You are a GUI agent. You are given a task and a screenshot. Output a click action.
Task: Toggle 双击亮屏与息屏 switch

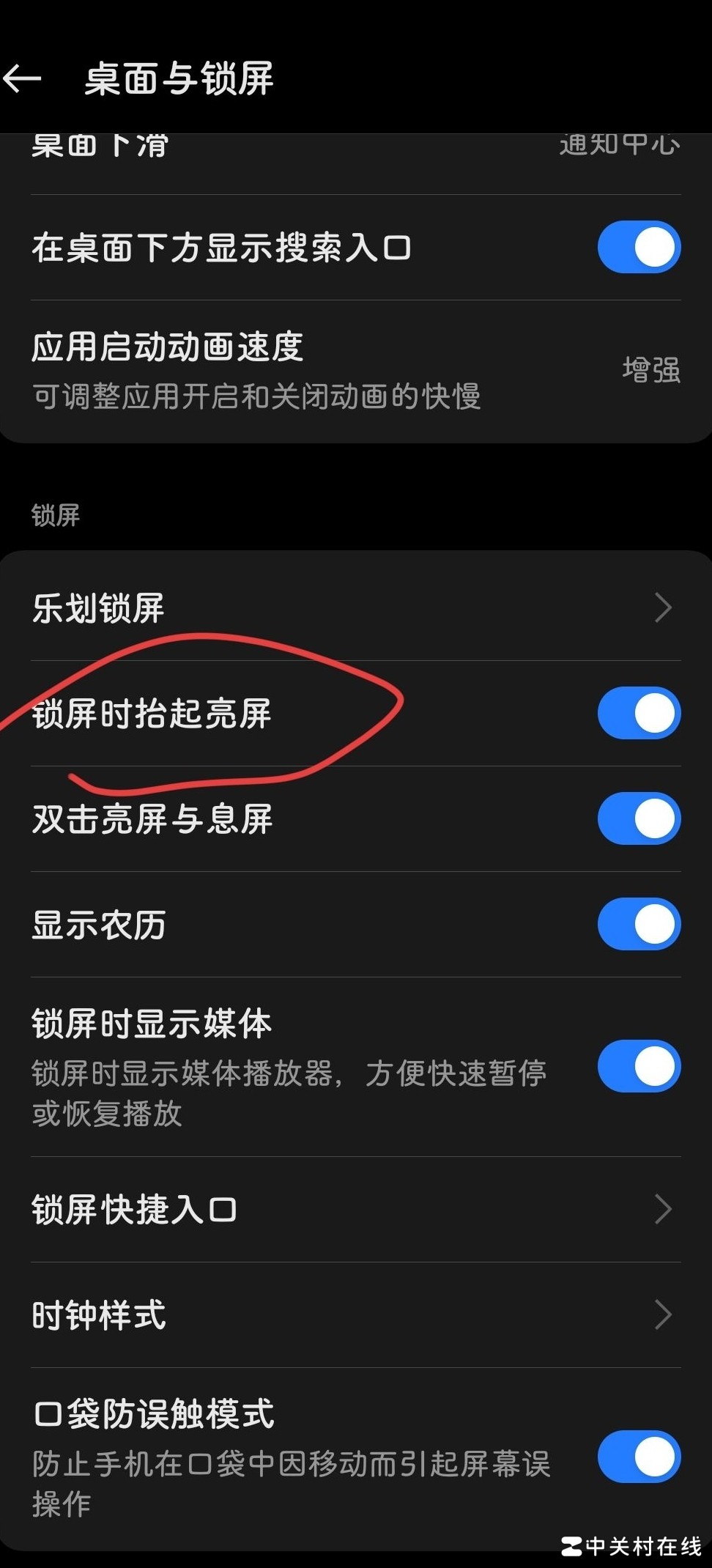click(639, 818)
